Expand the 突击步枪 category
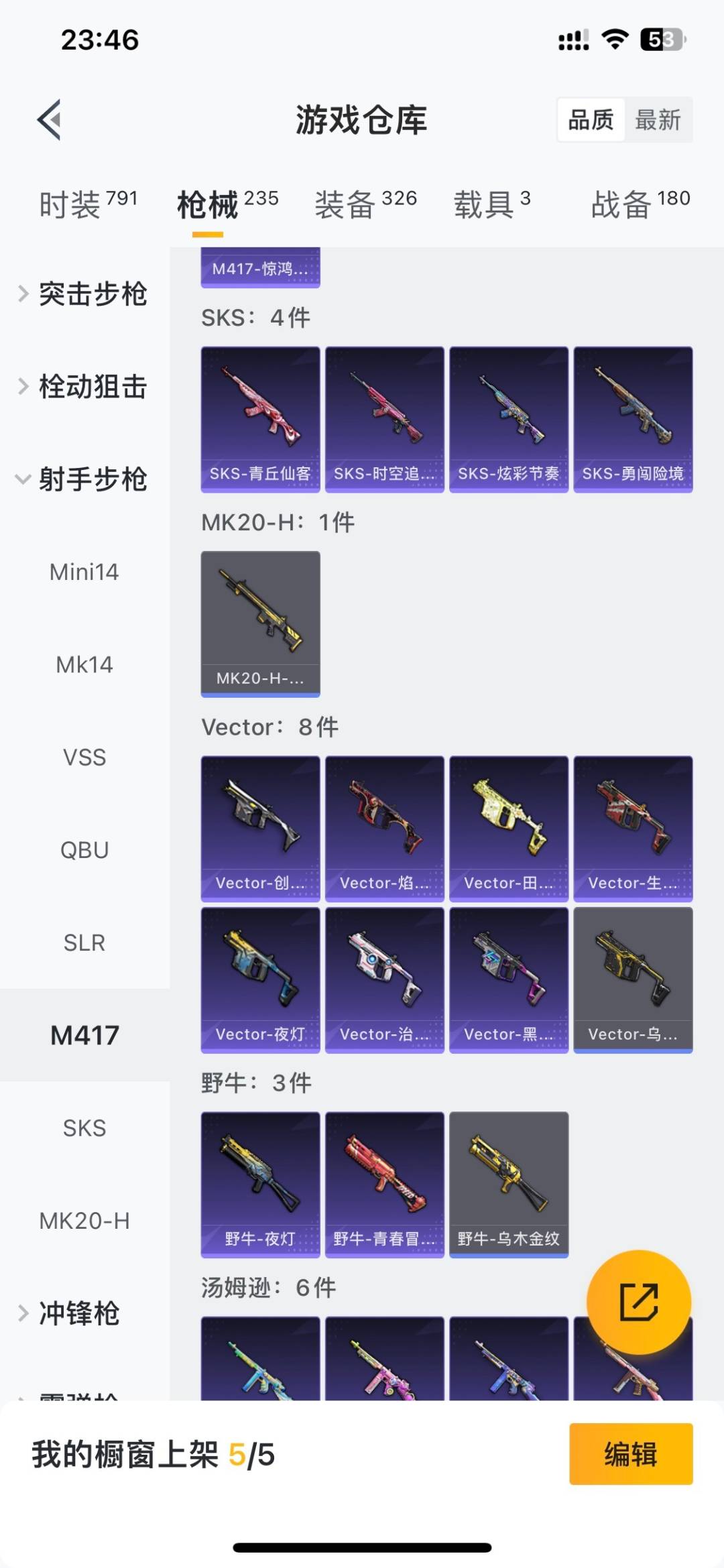The image size is (724, 1568). pyautogui.click(x=94, y=294)
